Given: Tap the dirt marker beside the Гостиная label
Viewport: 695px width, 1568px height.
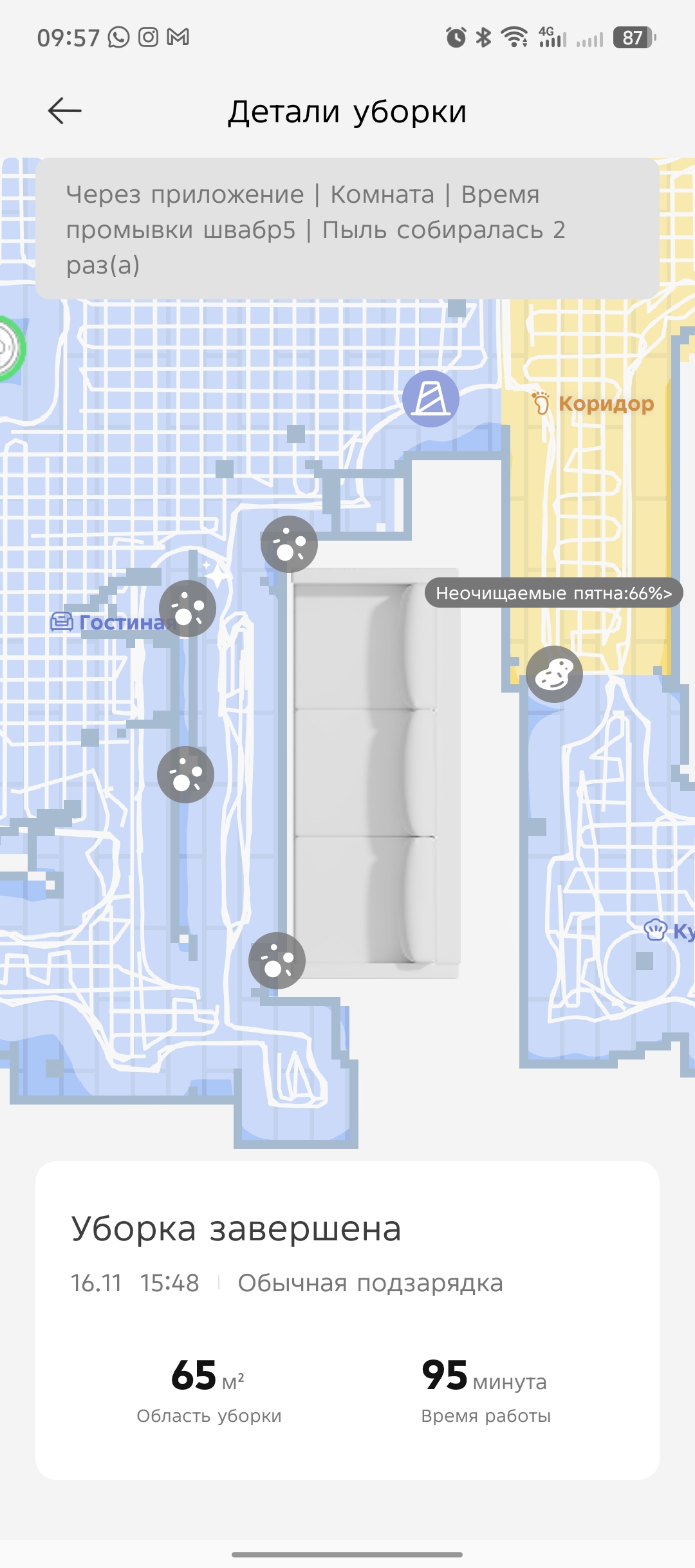Looking at the screenshot, I should [187, 609].
